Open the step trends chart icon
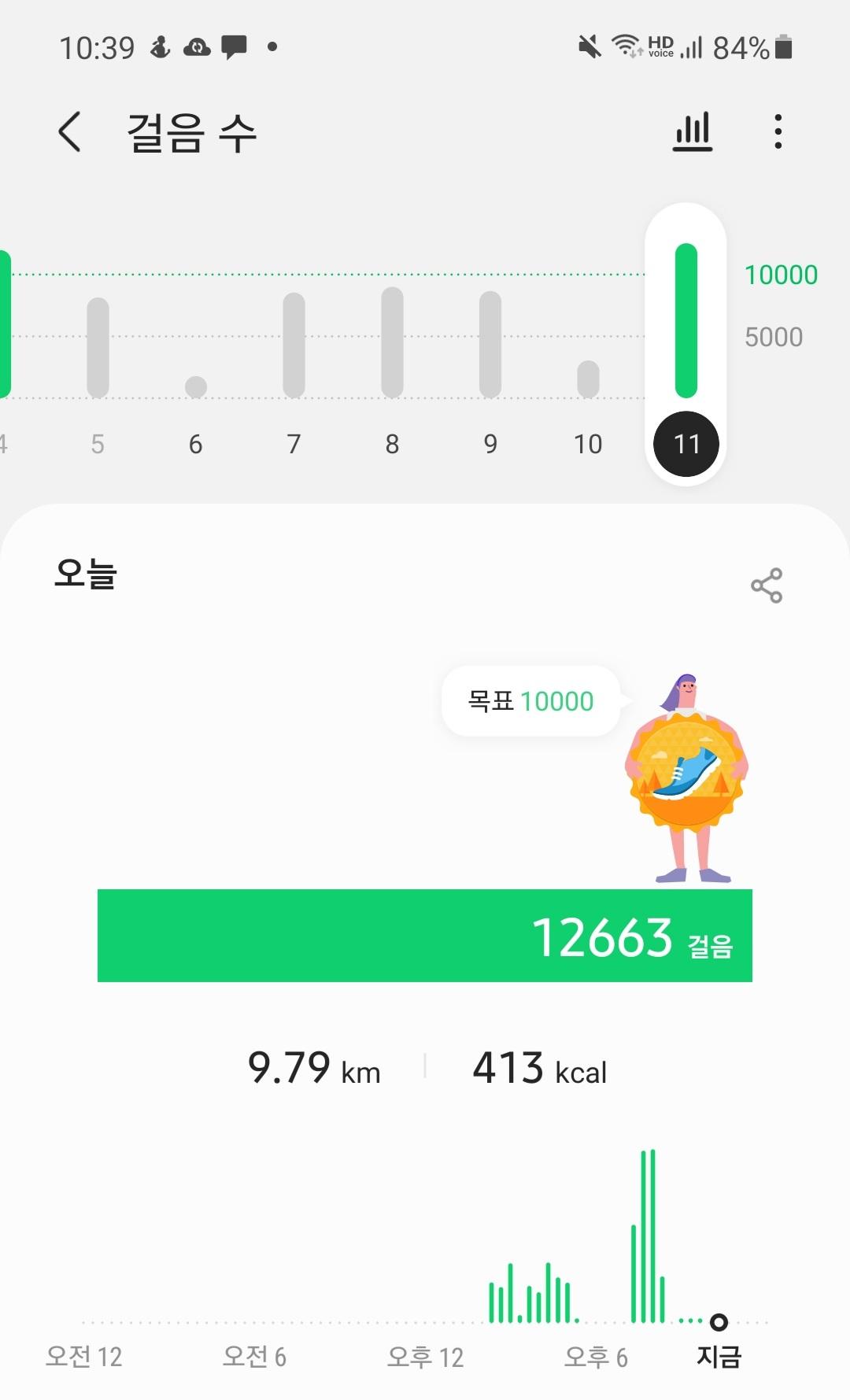Screen dimensions: 850x1400 click(693, 131)
